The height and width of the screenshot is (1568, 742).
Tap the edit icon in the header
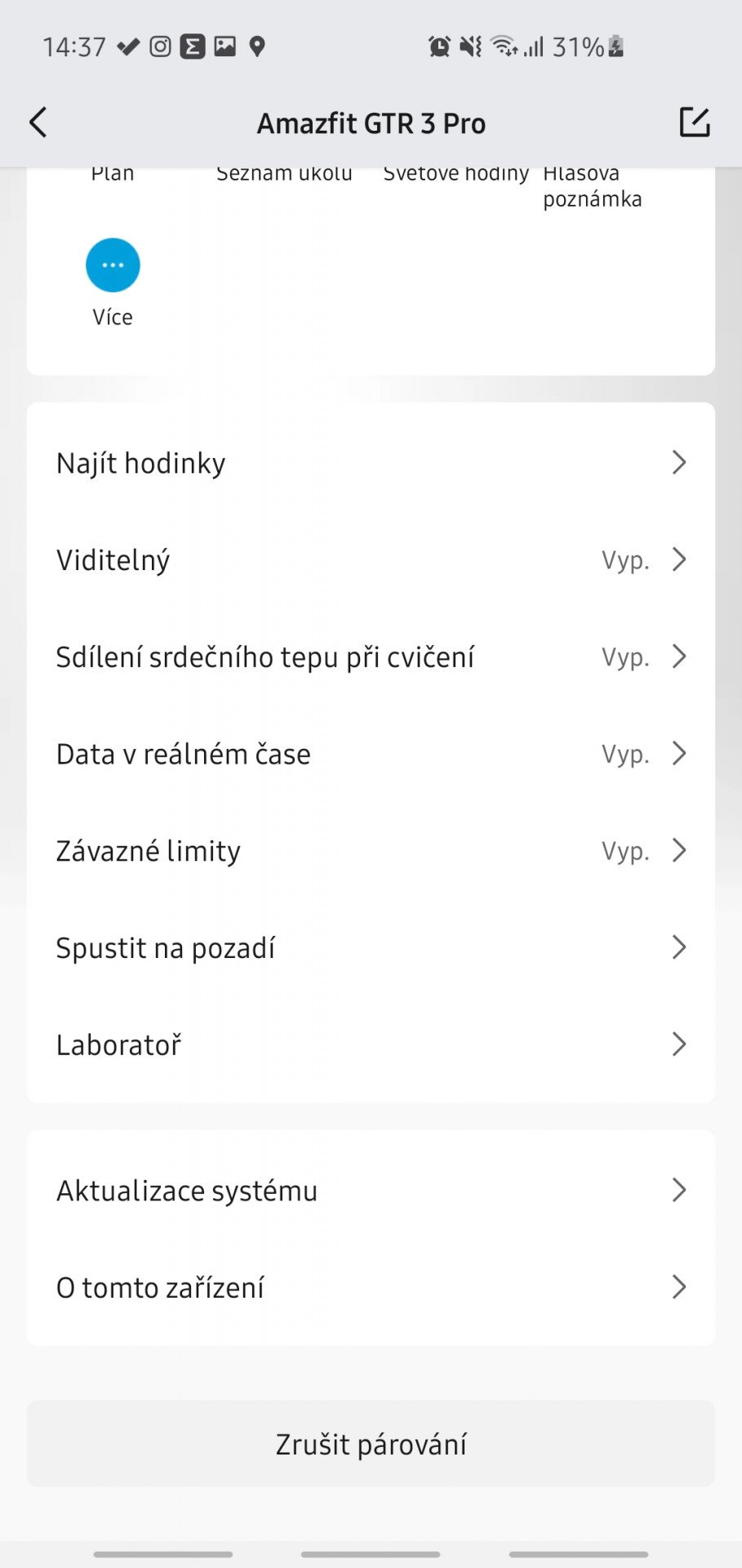pos(695,122)
